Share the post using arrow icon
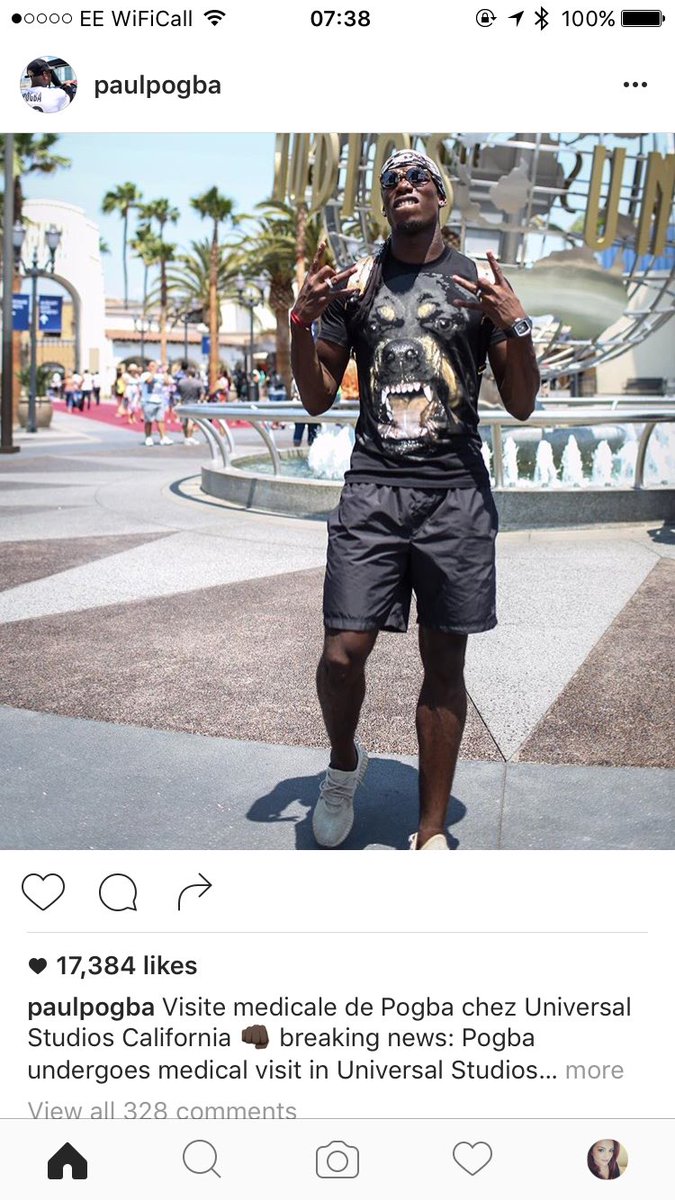675x1200 pixels. 195,891
